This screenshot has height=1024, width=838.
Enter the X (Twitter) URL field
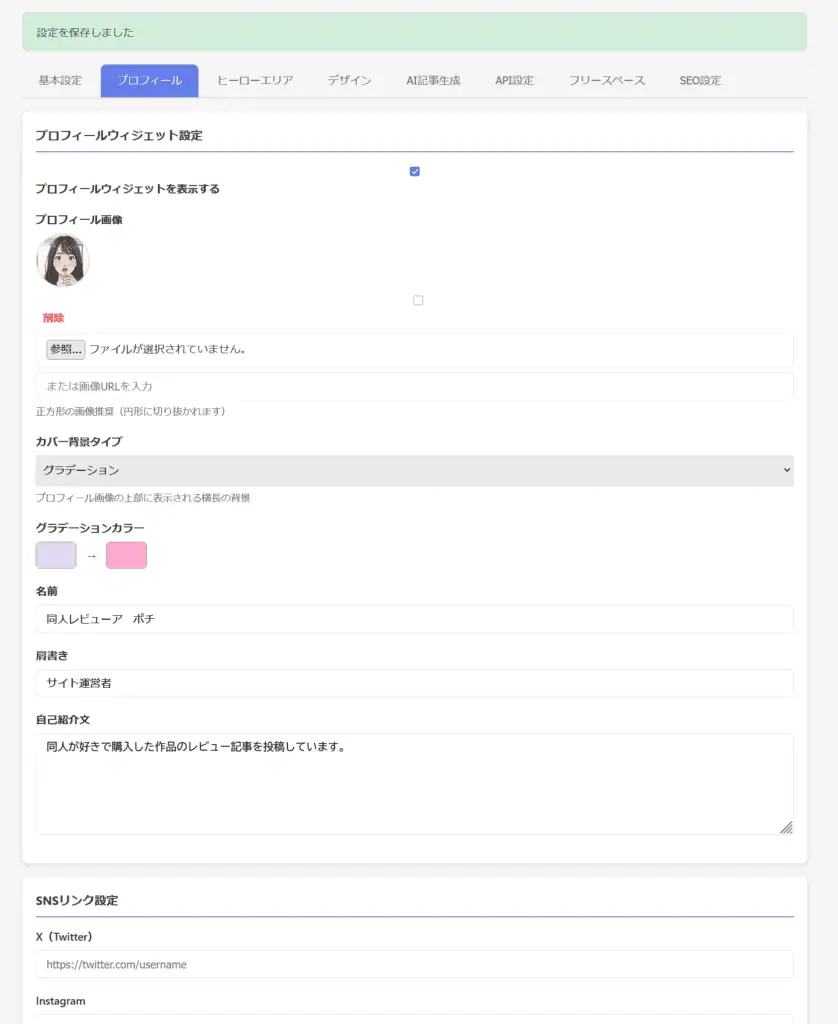415,965
